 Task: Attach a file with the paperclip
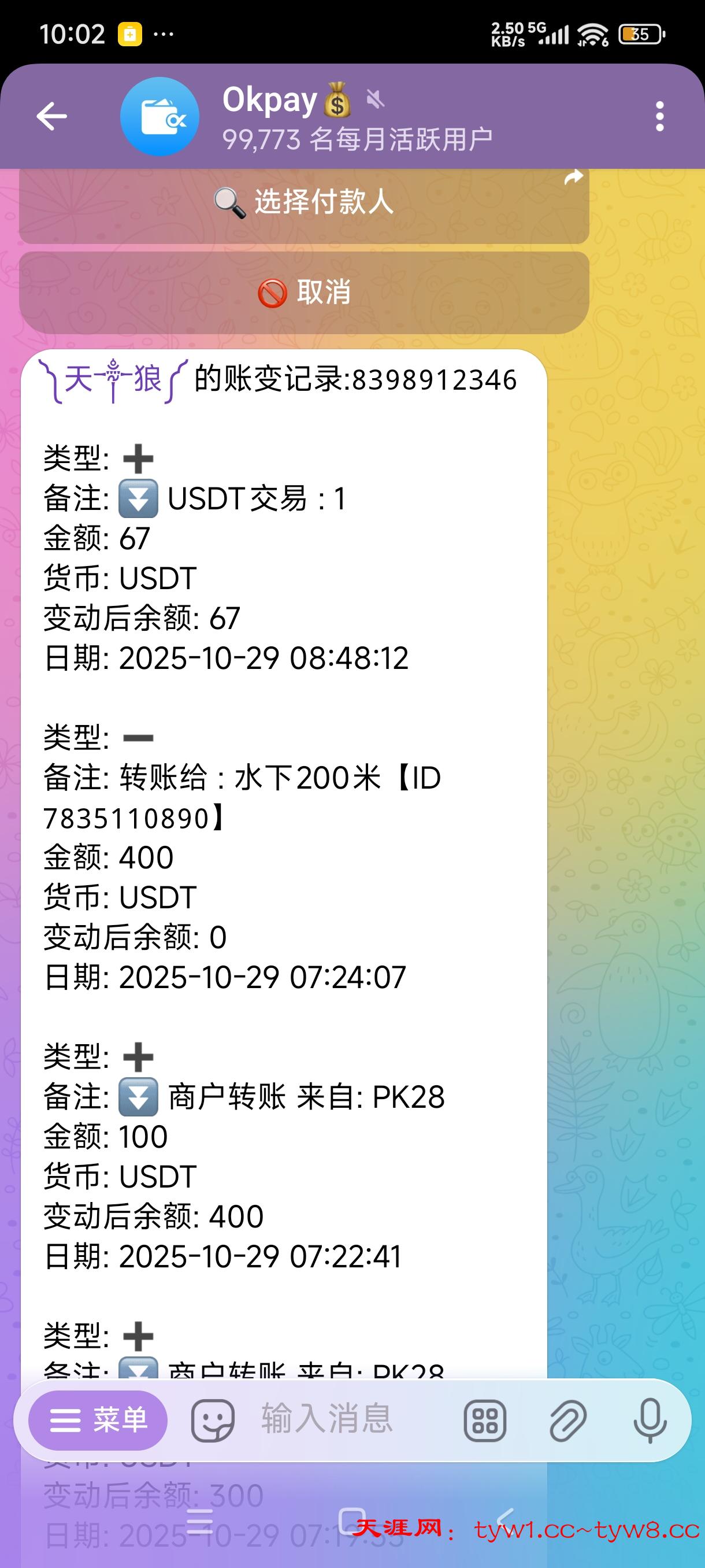567,1420
